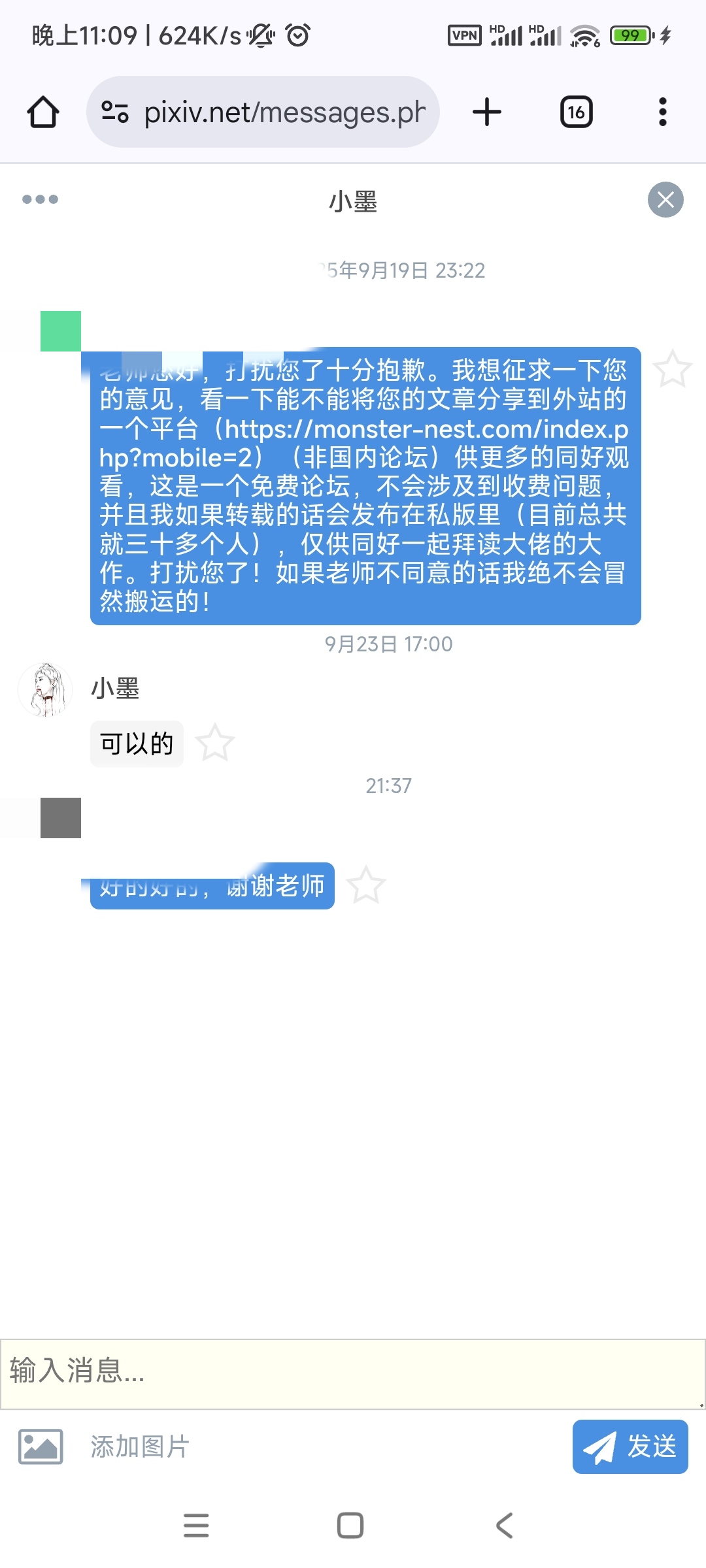Screen dimensions: 706x1568
Task: Open recent apps from the navigation bar
Action: pyautogui.click(x=196, y=1526)
